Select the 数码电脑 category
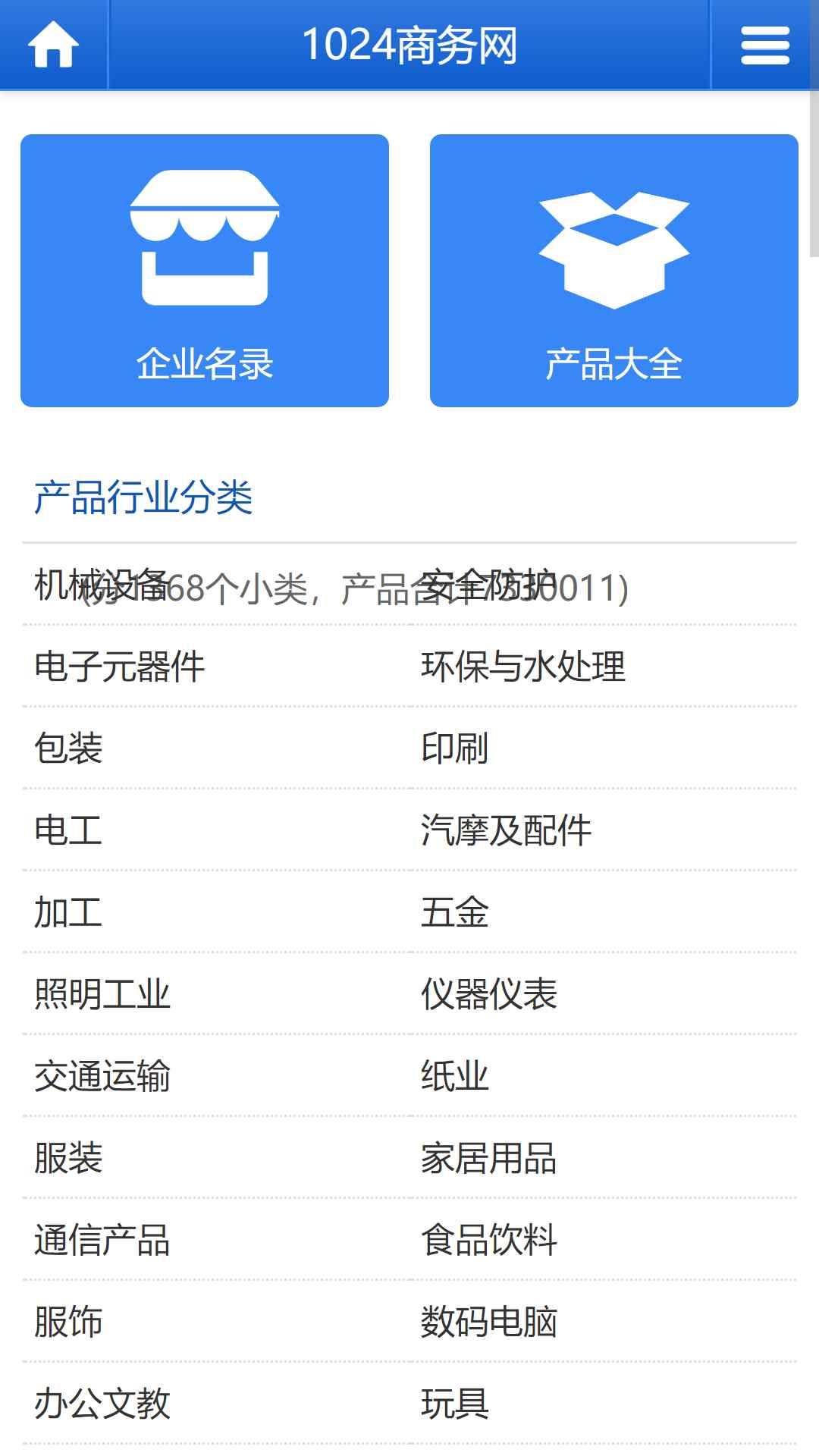The width and height of the screenshot is (819, 1456). [489, 1322]
